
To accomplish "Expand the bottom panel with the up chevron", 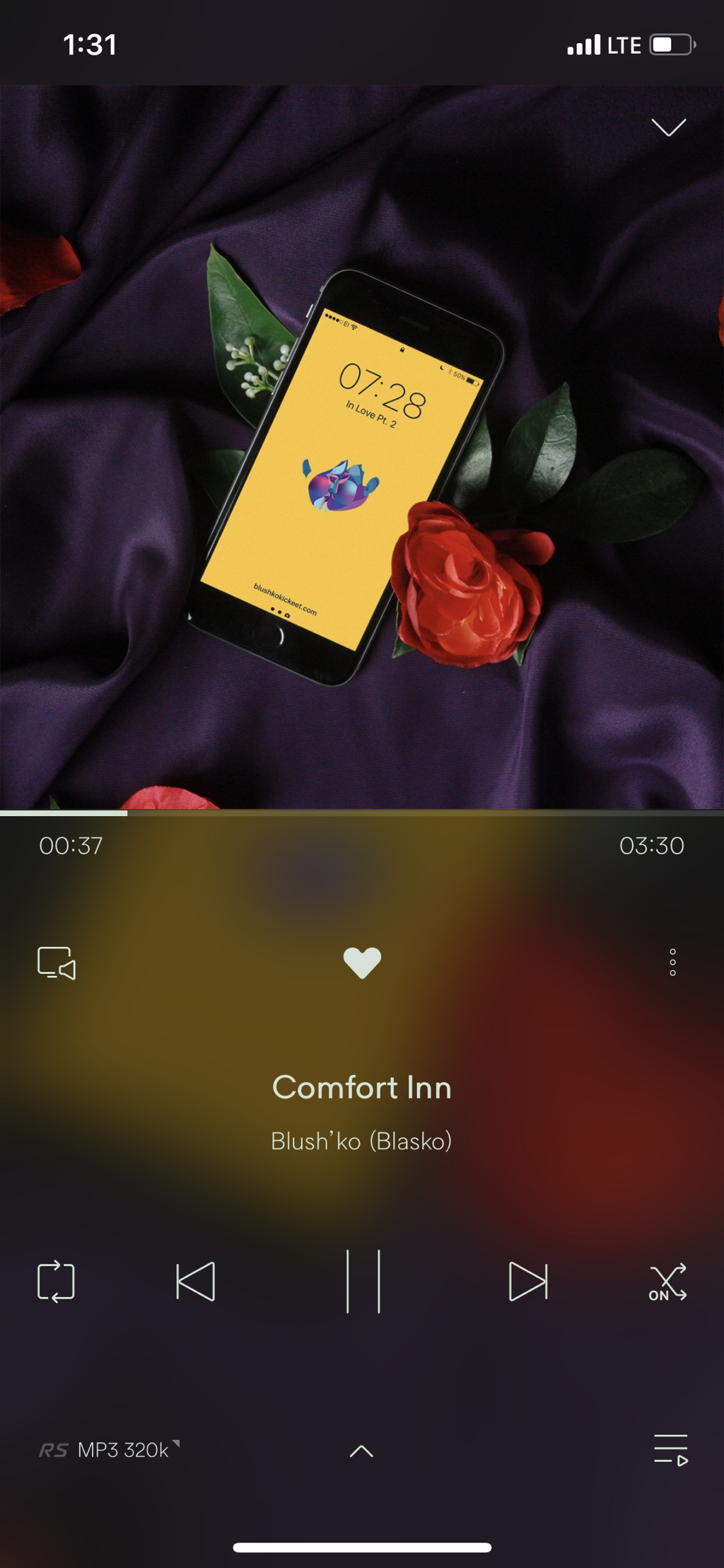I will [361, 1451].
